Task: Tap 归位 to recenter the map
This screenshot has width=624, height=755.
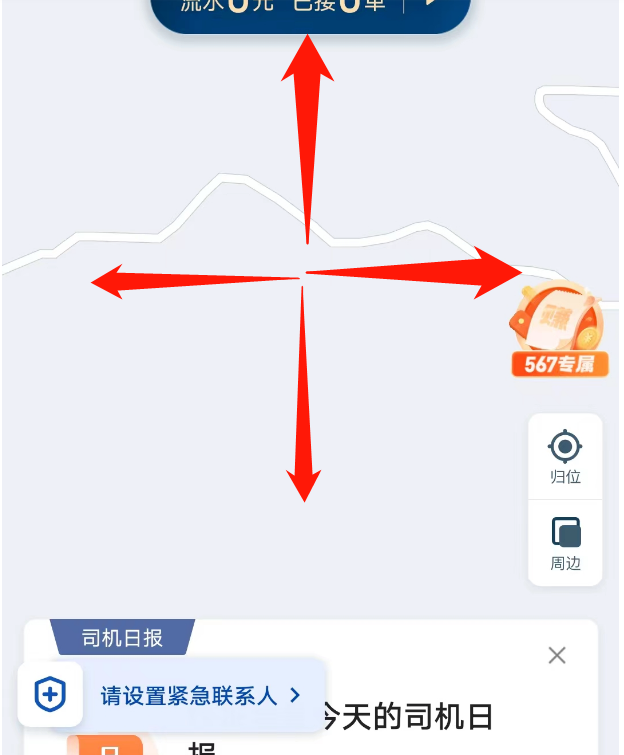Action: (x=565, y=457)
